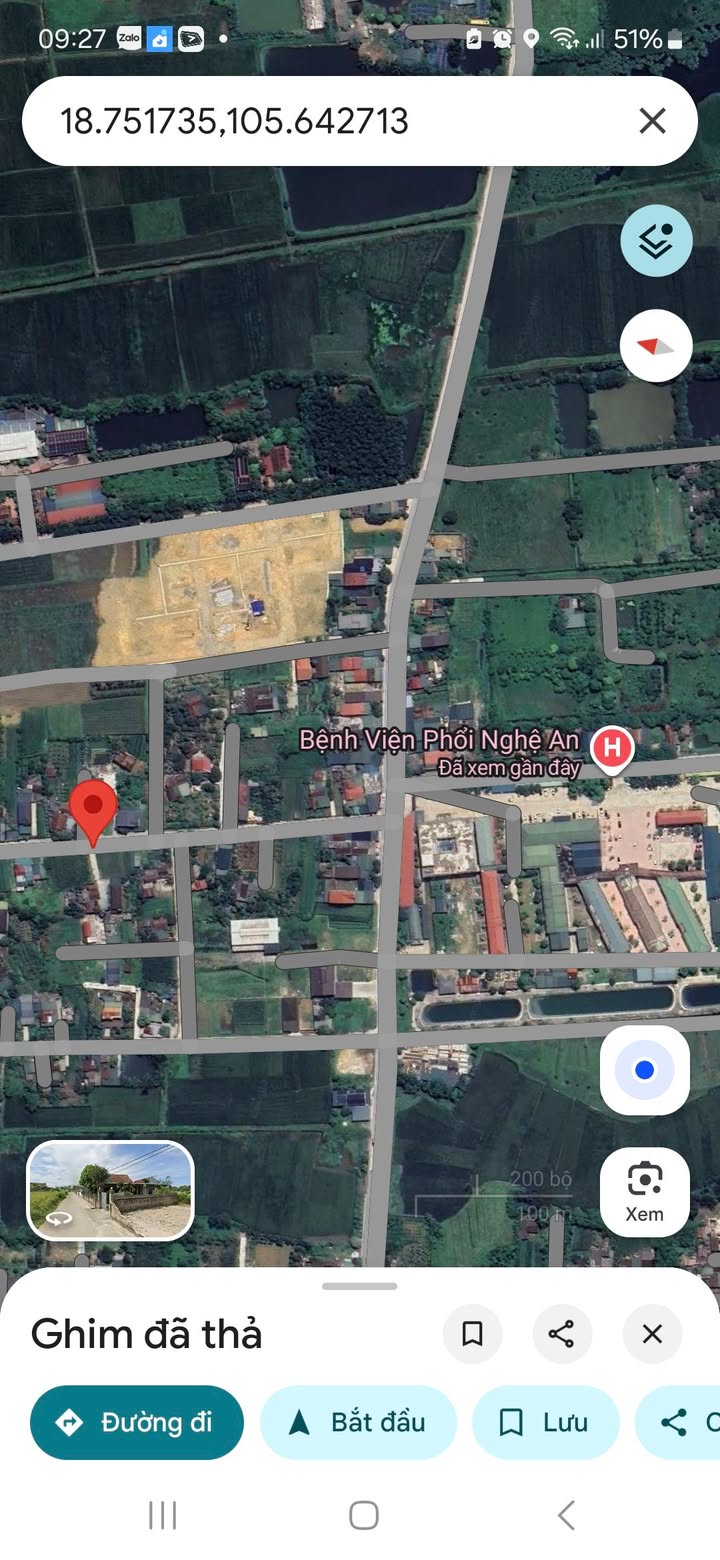Viewport: 720px width, 1560px height.
Task: Clear the coordinates from the search bar
Action: (x=652, y=121)
